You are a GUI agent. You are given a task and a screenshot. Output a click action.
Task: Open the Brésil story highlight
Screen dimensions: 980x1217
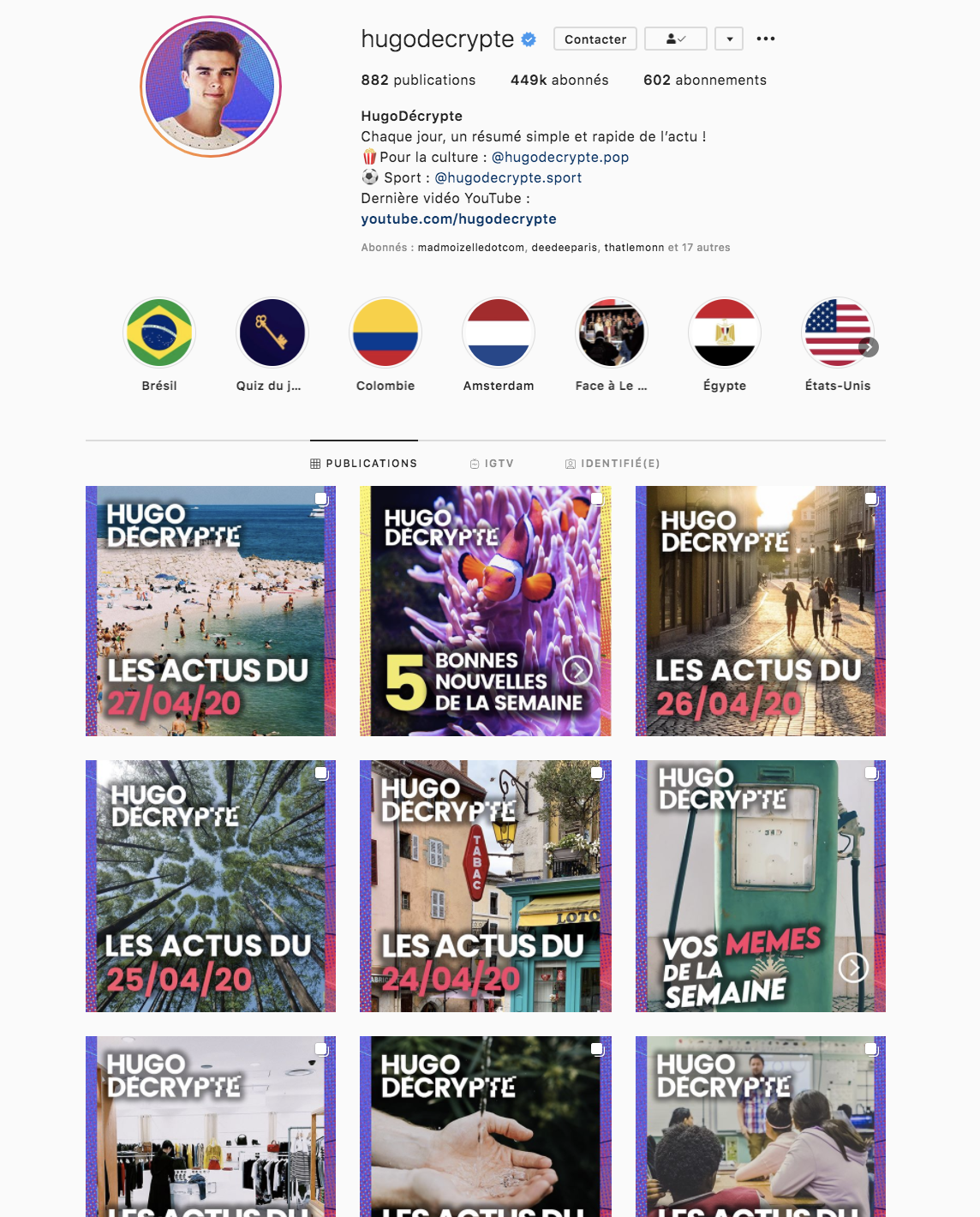(159, 333)
